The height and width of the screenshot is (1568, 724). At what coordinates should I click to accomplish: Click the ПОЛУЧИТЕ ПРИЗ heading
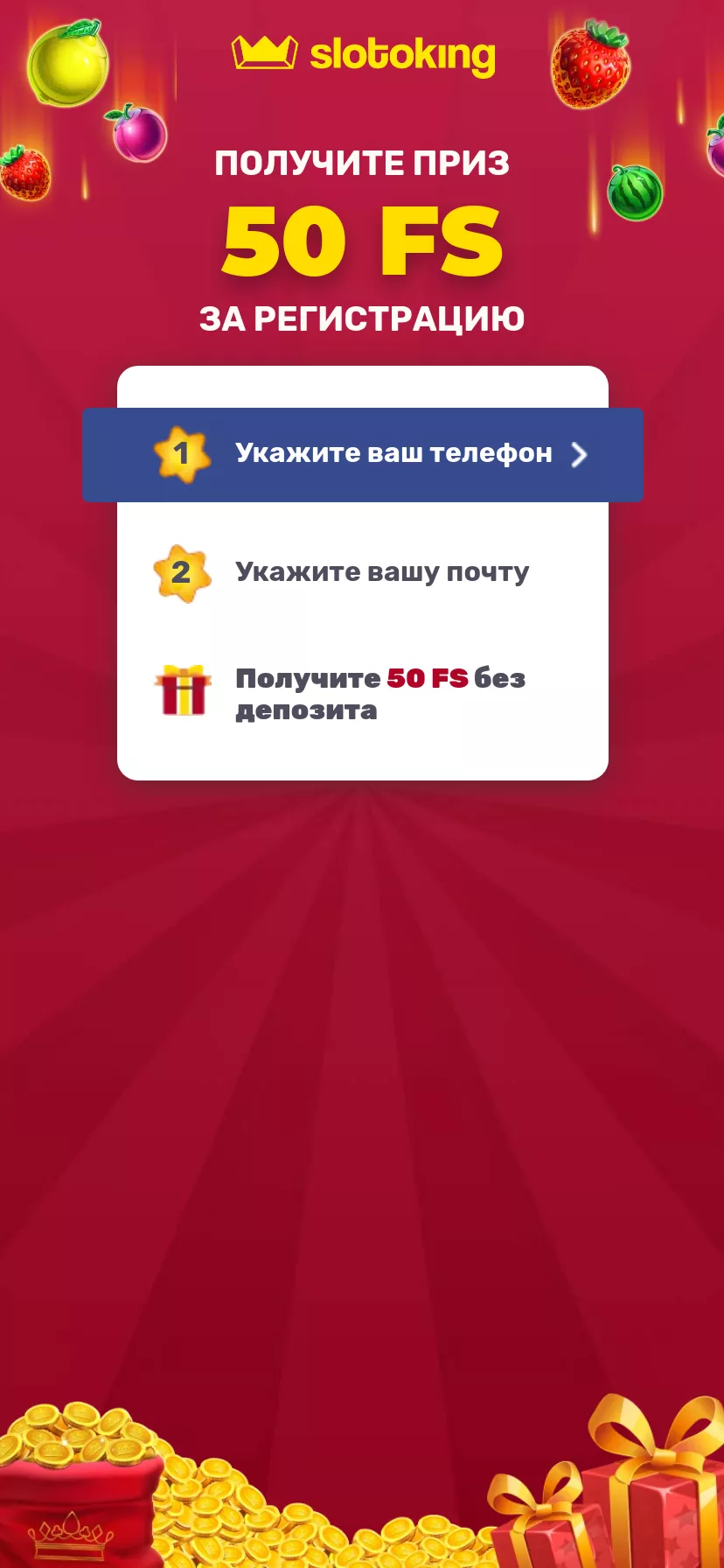[x=362, y=163]
